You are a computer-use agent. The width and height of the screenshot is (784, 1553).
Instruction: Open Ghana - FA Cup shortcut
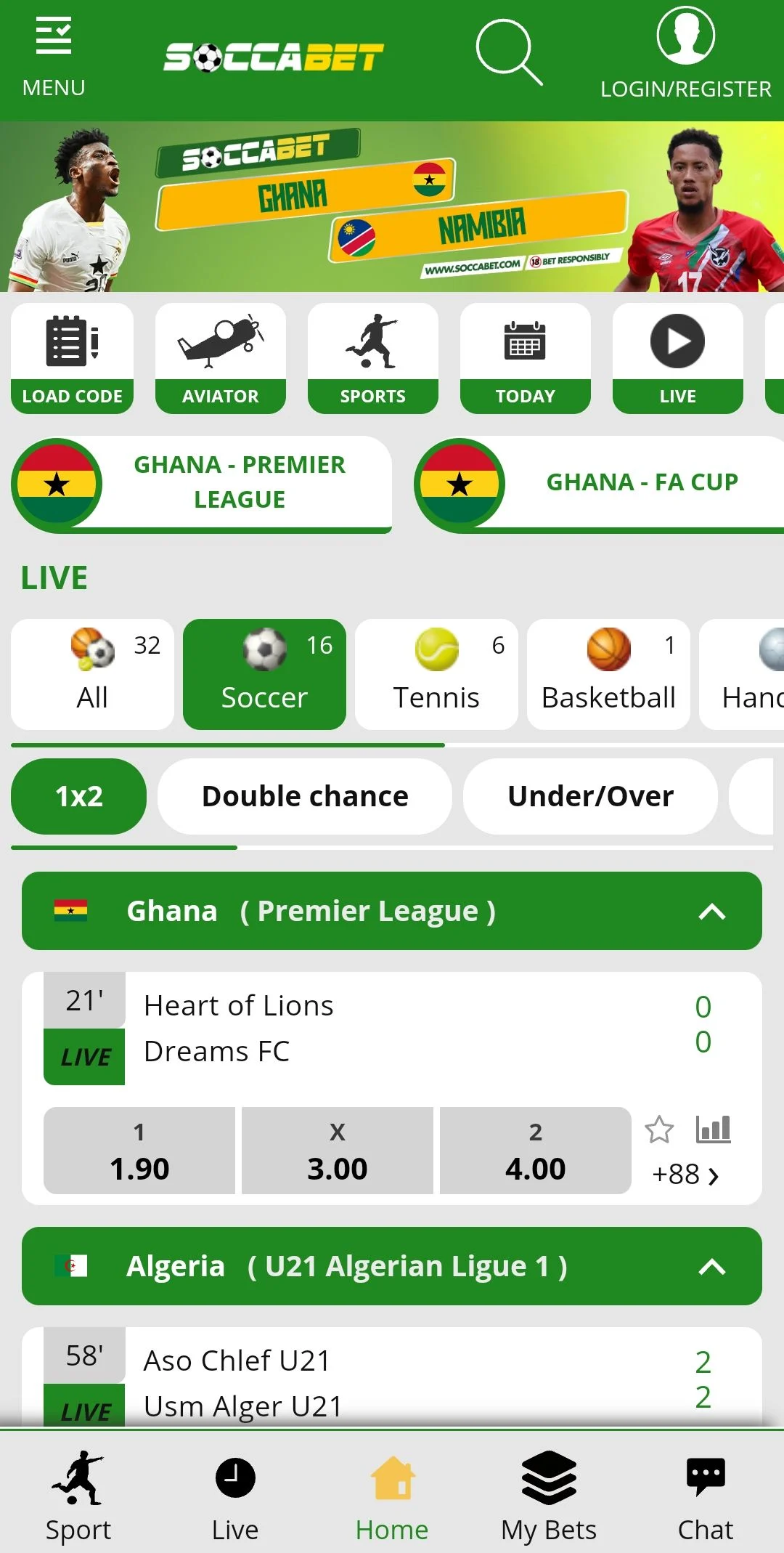(600, 483)
